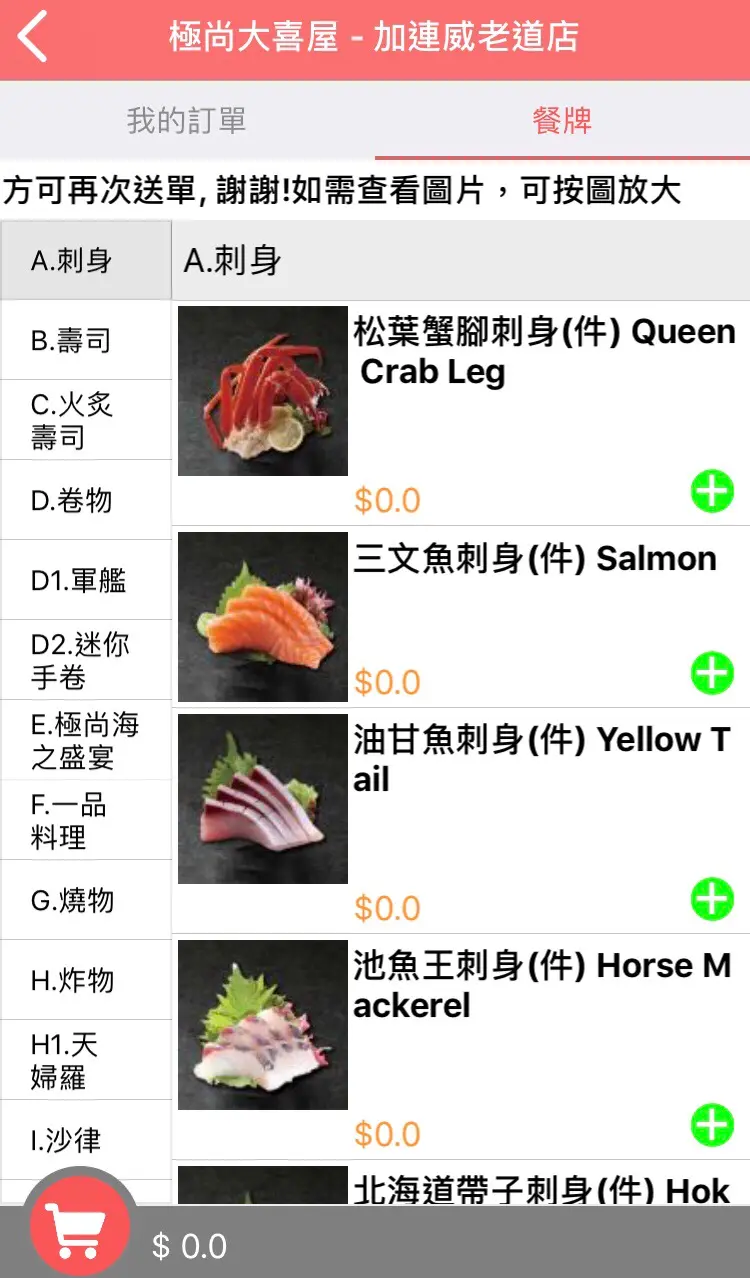Image resolution: width=750 pixels, height=1278 pixels.
Task: Add Yellow Tail sashimi to order
Action: (712, 899)
